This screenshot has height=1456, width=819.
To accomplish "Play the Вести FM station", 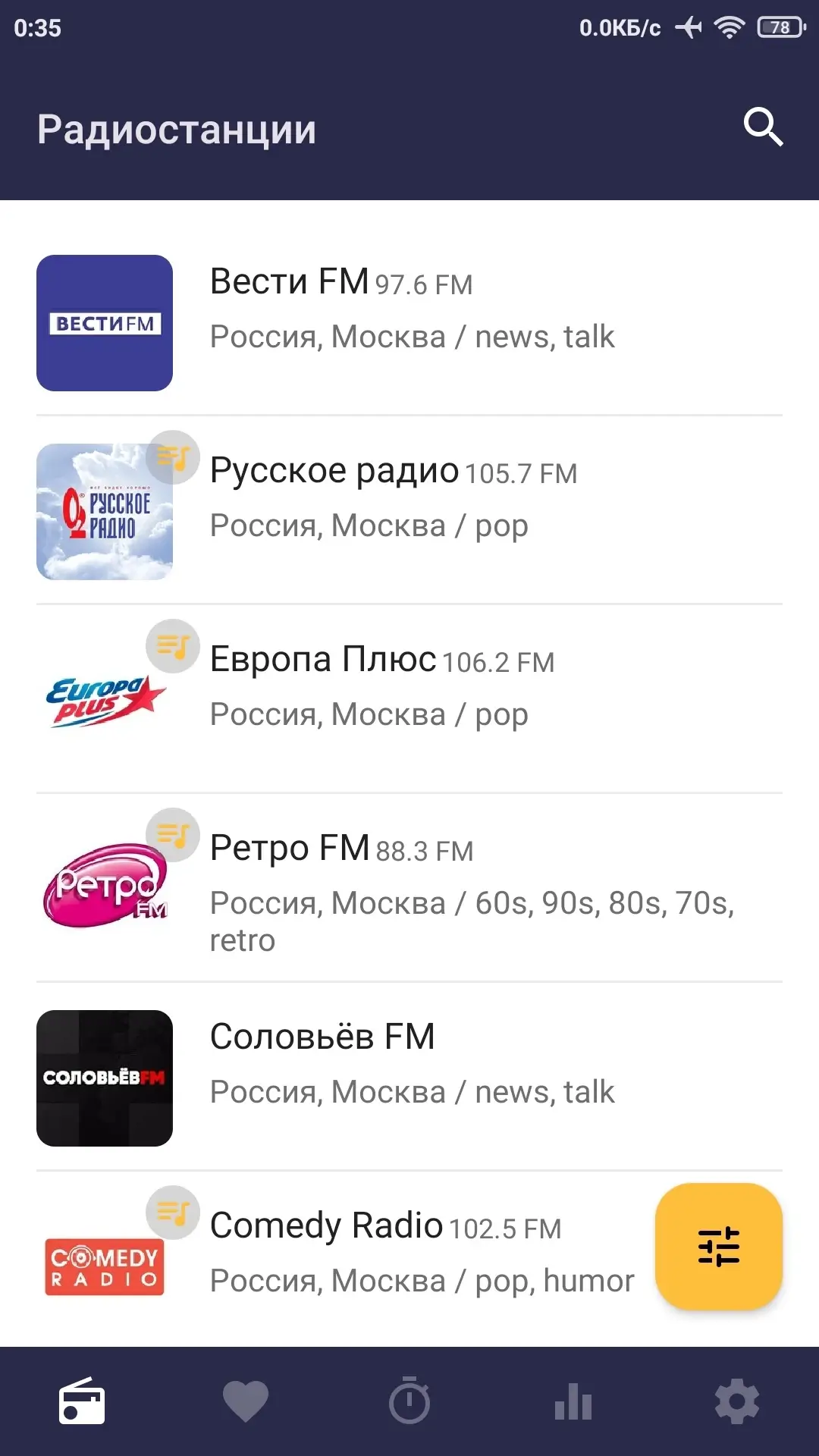I will point(409,322).
